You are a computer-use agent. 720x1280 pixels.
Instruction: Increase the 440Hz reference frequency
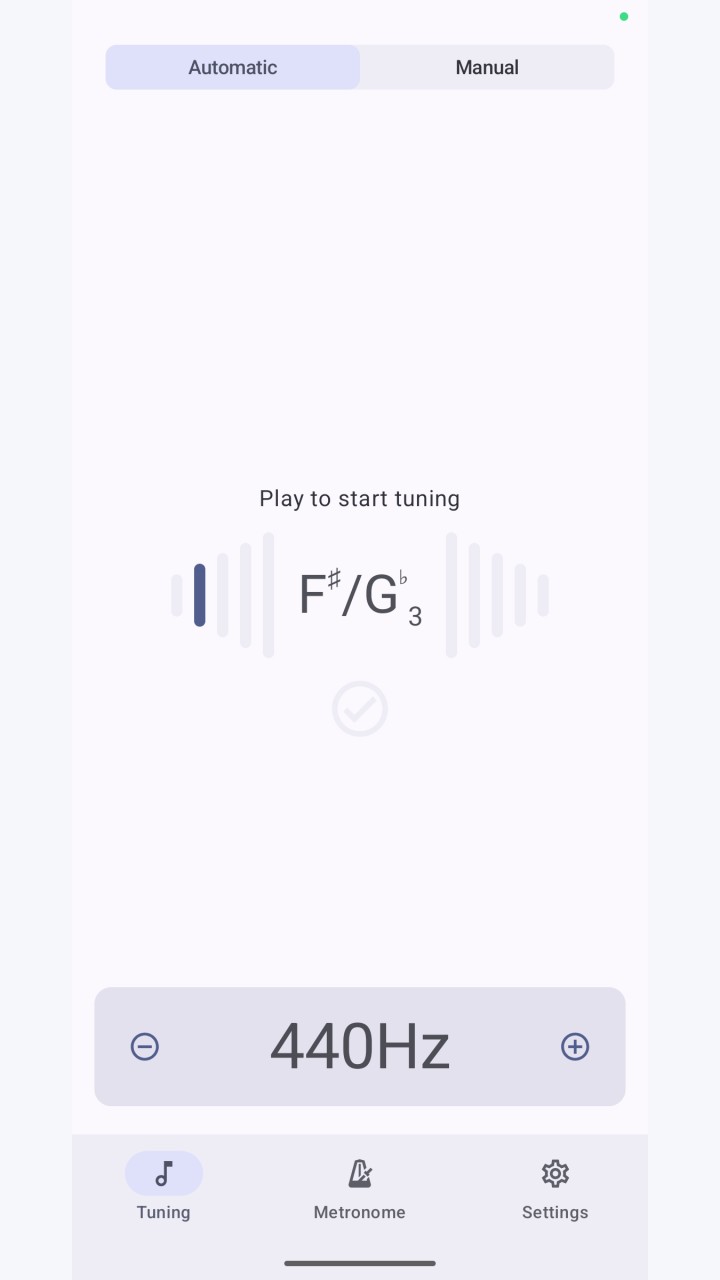point(575,1046)
